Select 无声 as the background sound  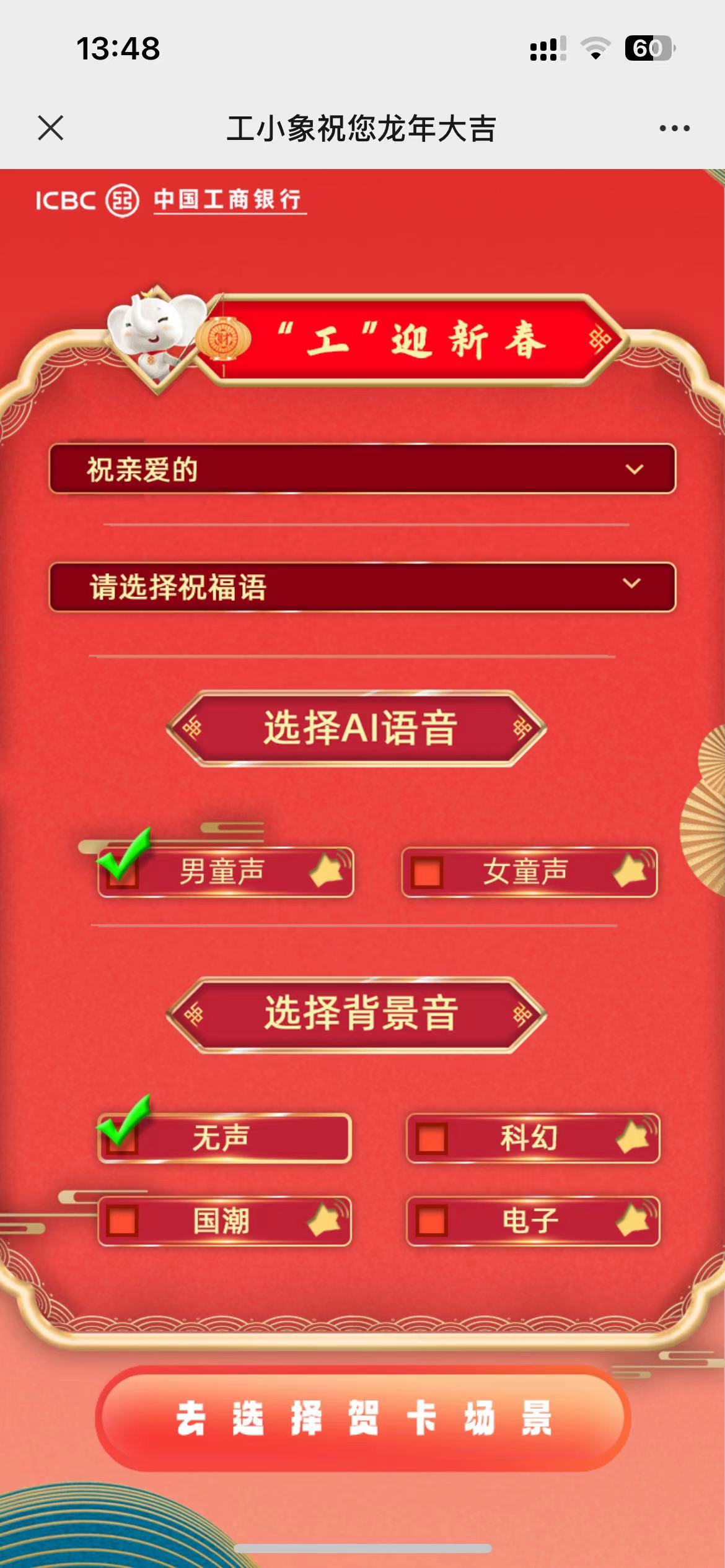coord(224,1138)
